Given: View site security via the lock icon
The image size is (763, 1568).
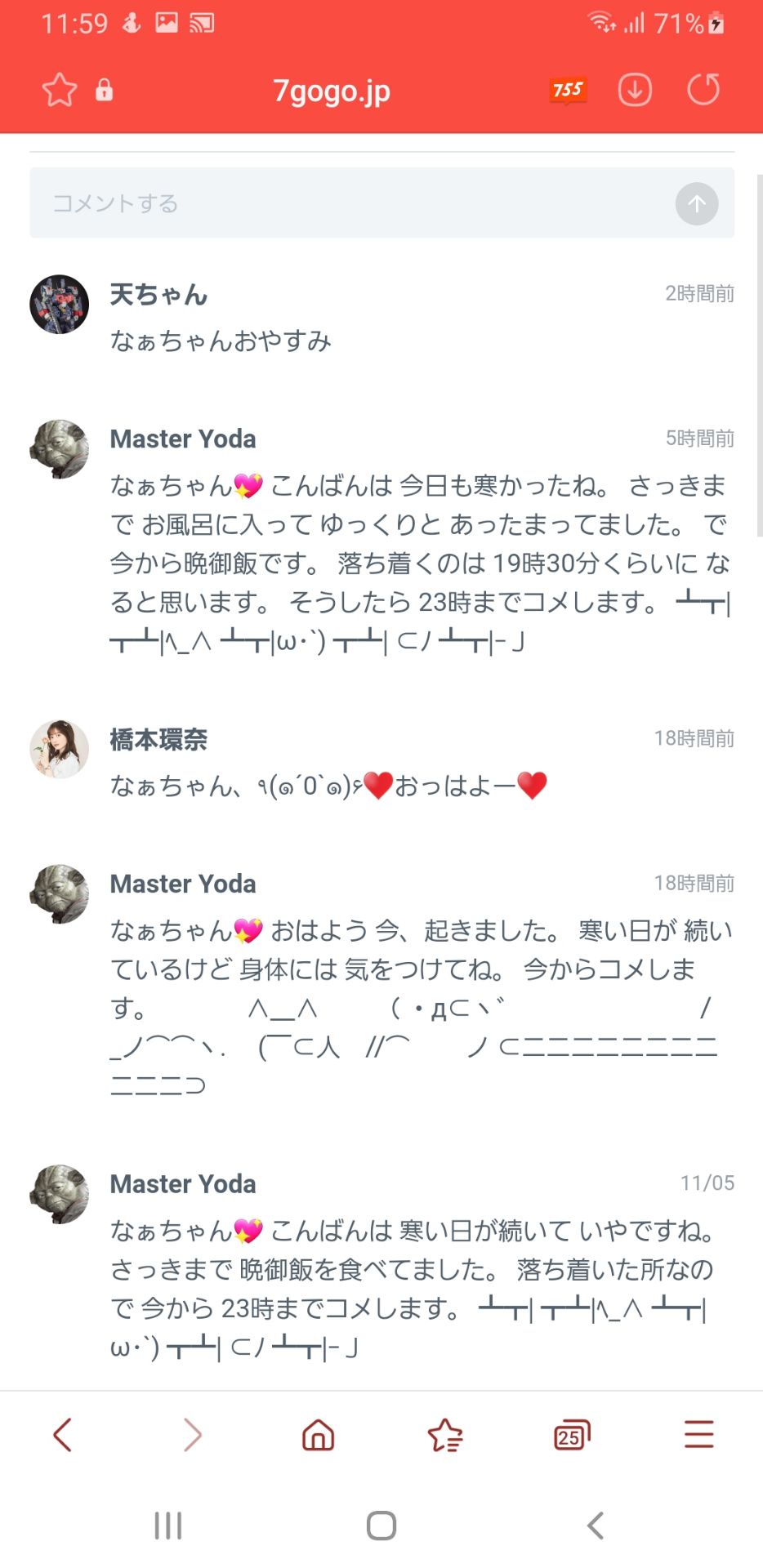Looking at the screenshot, I should 105,90.
